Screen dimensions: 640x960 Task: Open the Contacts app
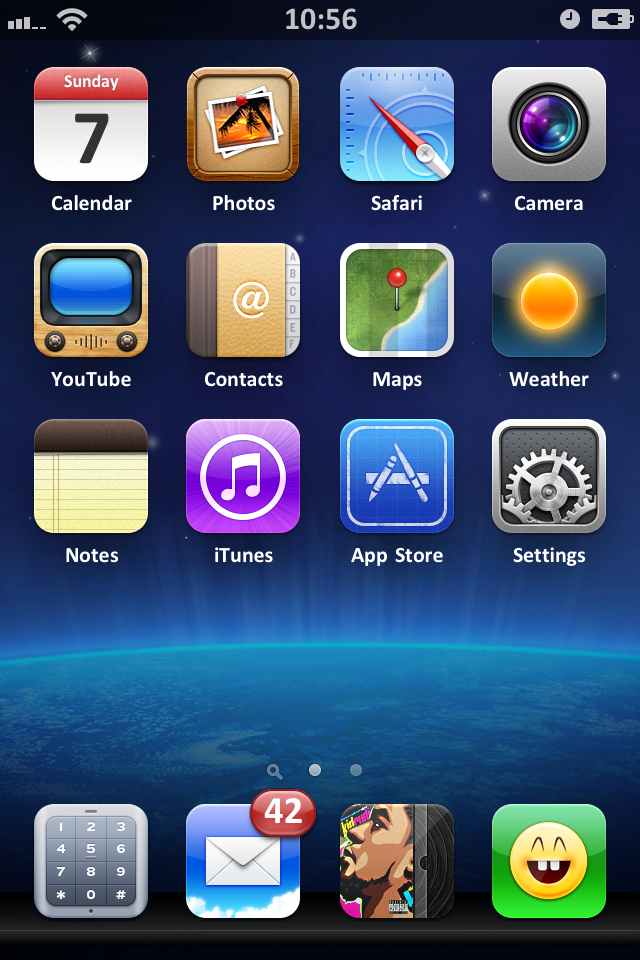click(x=243, y=300)
